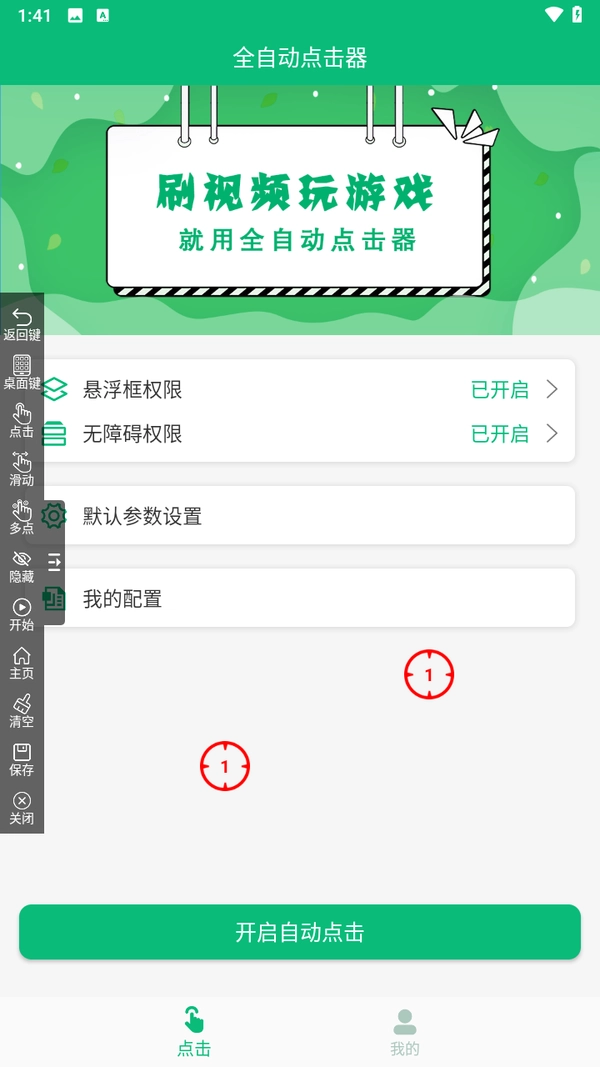Screen dimensions: 600x1067
Task: Clear all points with 清空
Action: pyautogui.click(x=22, y=710)
